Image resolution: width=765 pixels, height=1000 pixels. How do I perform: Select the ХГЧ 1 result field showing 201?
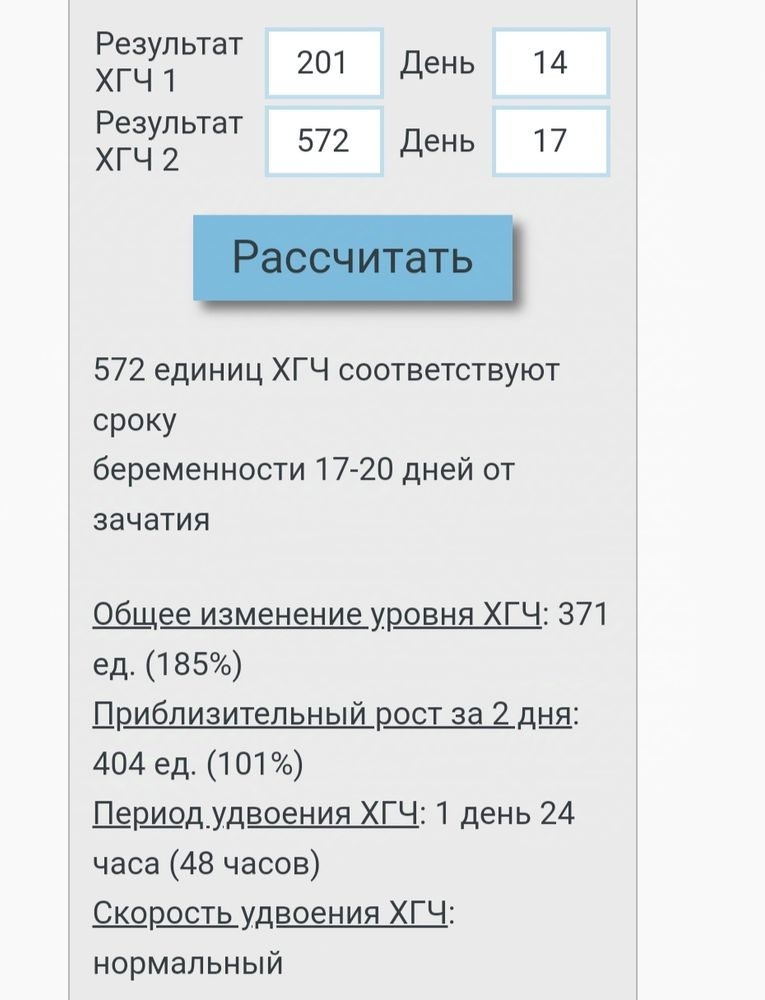point(322,62)
